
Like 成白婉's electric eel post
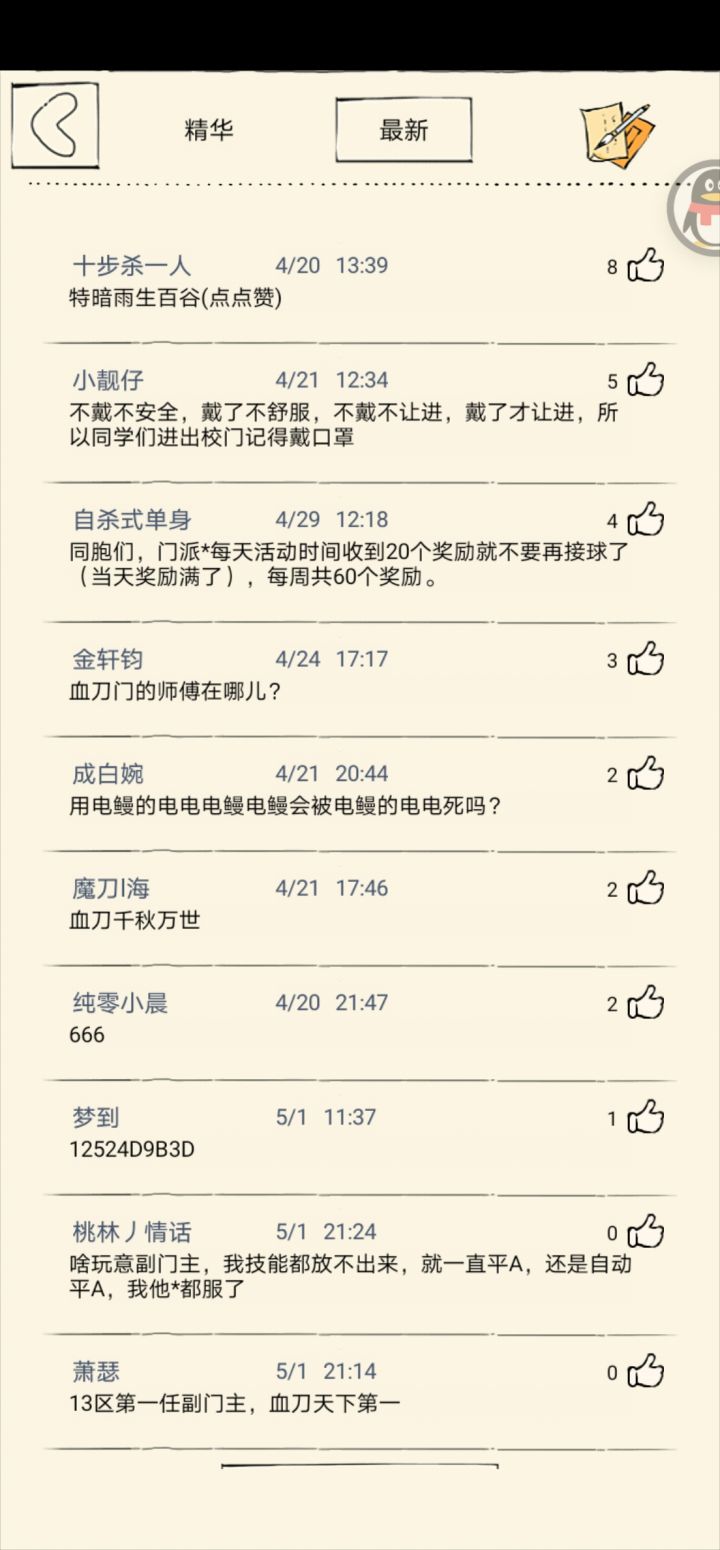[648, 773]
